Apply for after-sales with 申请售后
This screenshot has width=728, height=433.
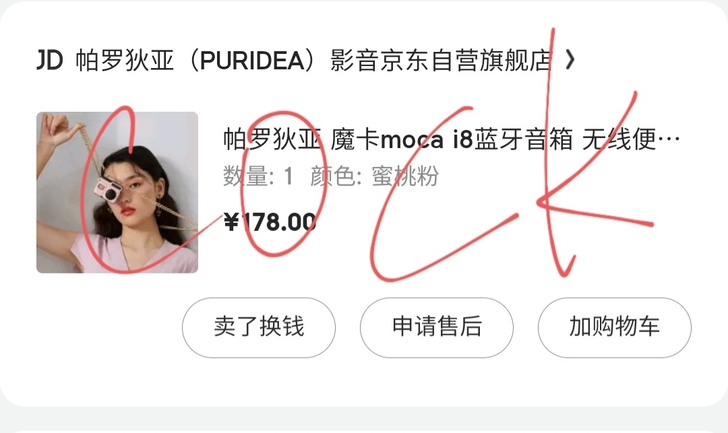click(436, 327)
